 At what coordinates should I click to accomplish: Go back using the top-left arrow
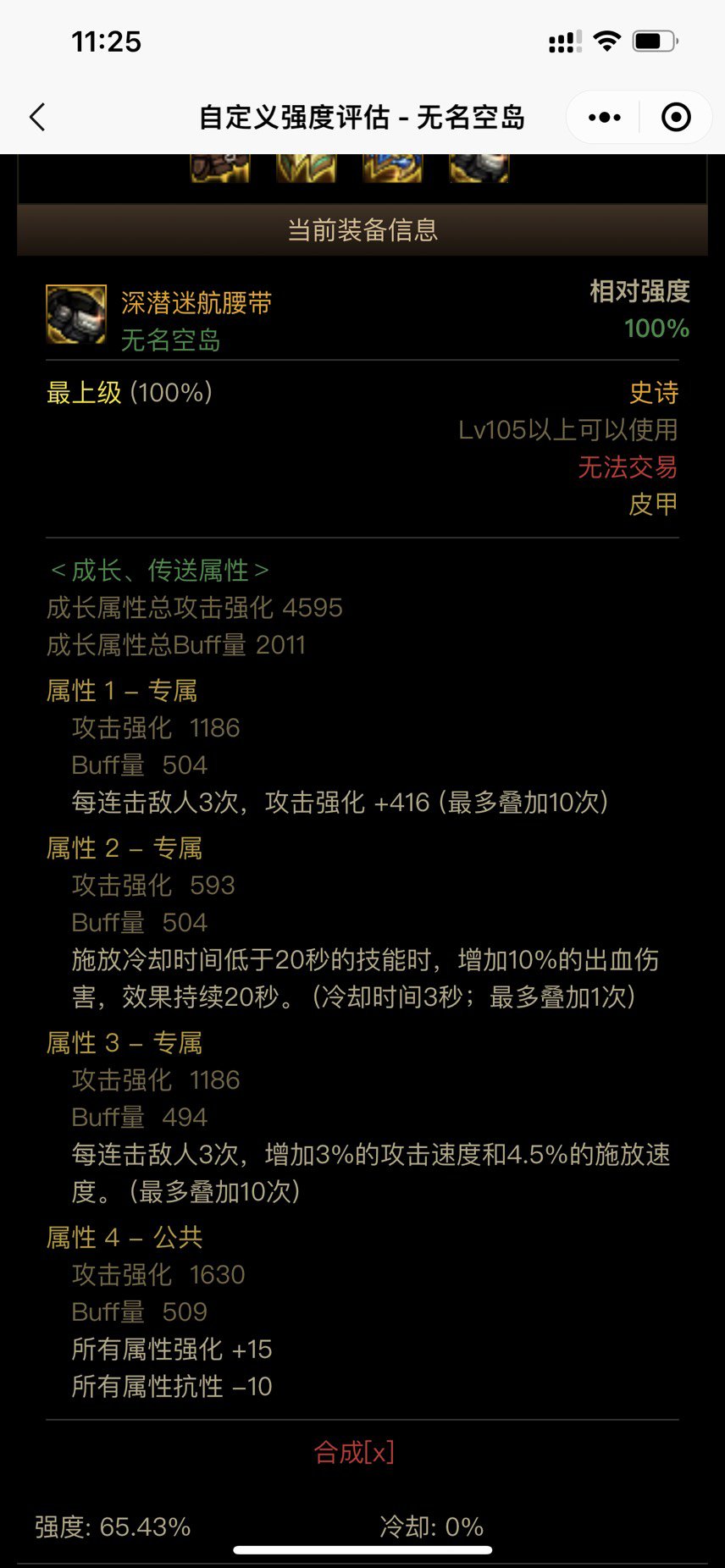coord(37,117)
